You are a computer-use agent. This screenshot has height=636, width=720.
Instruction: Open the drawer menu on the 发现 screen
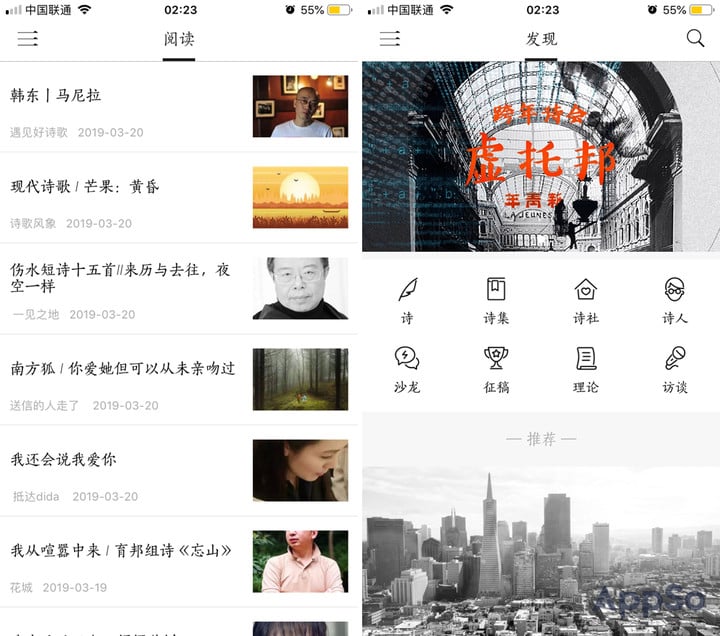(x=390, y=39)
